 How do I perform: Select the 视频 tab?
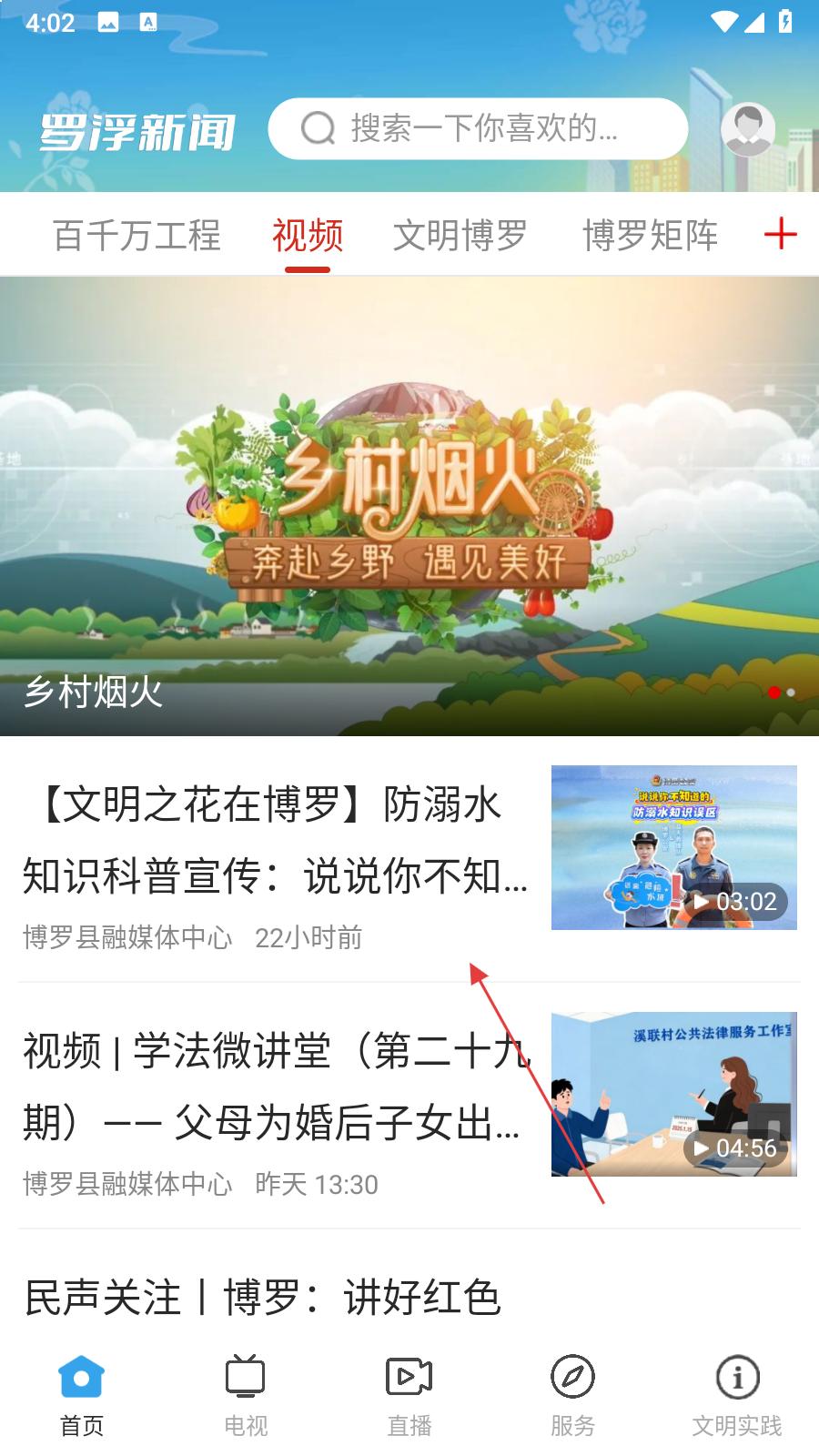click(x=308, y=236)
